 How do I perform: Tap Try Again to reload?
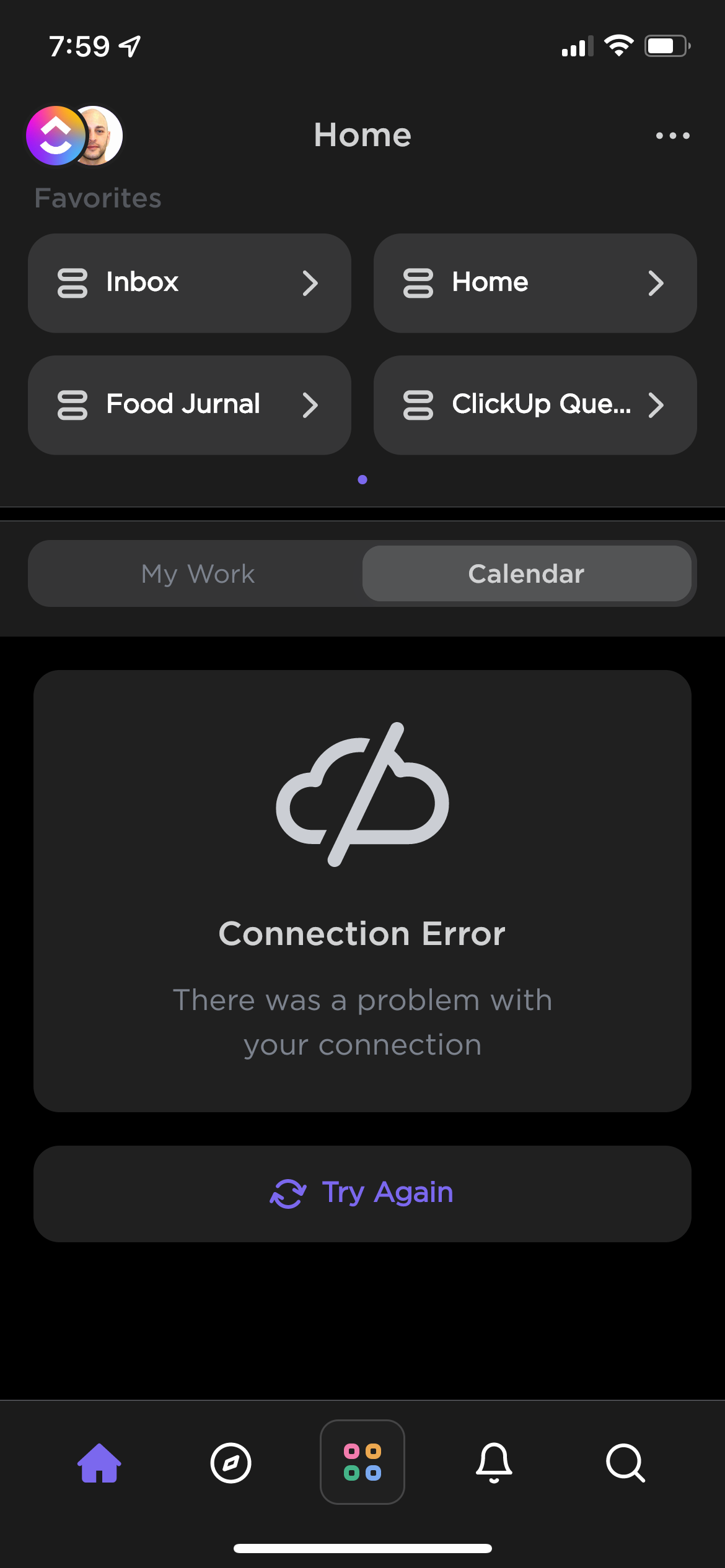point(362,1193)
